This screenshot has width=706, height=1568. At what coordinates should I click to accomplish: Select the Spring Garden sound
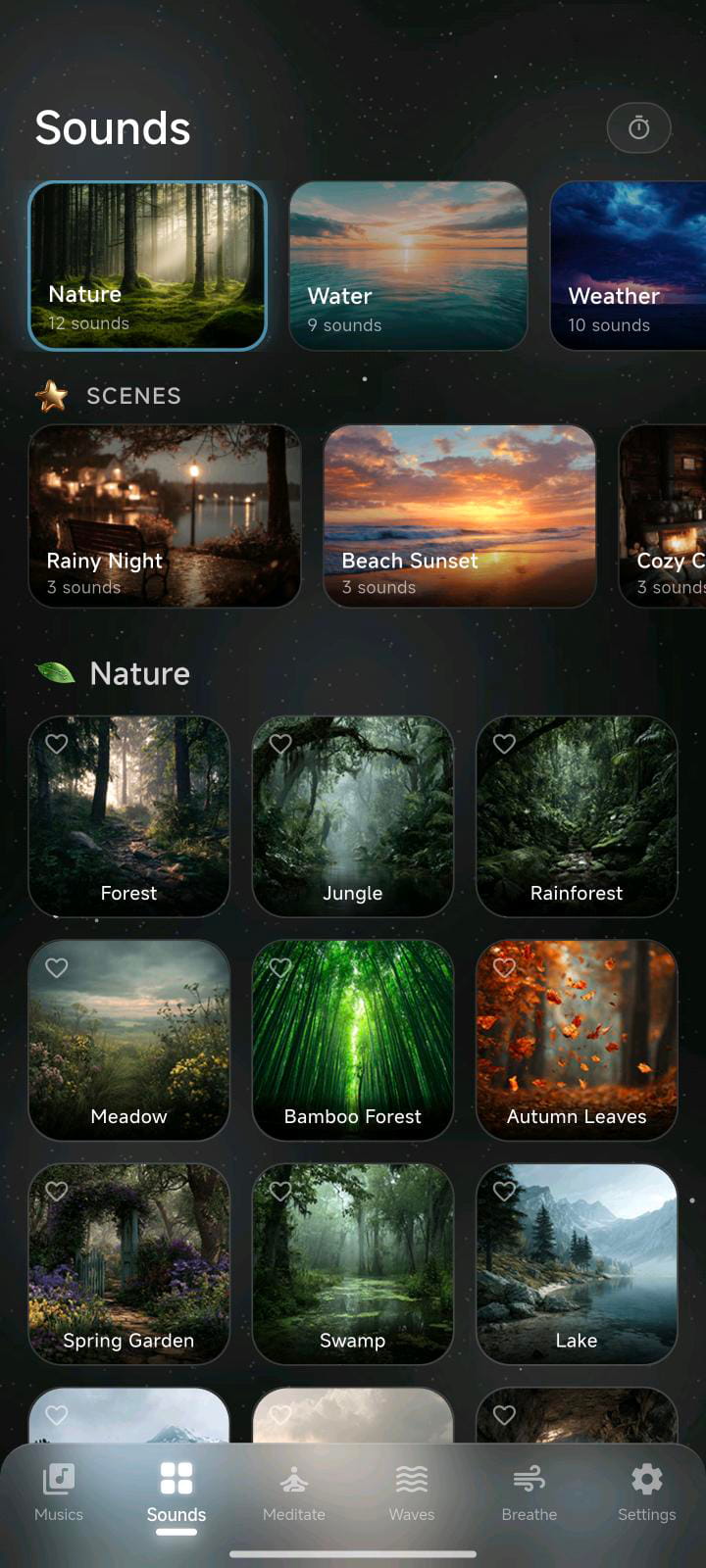click(x=128, y=1264)
